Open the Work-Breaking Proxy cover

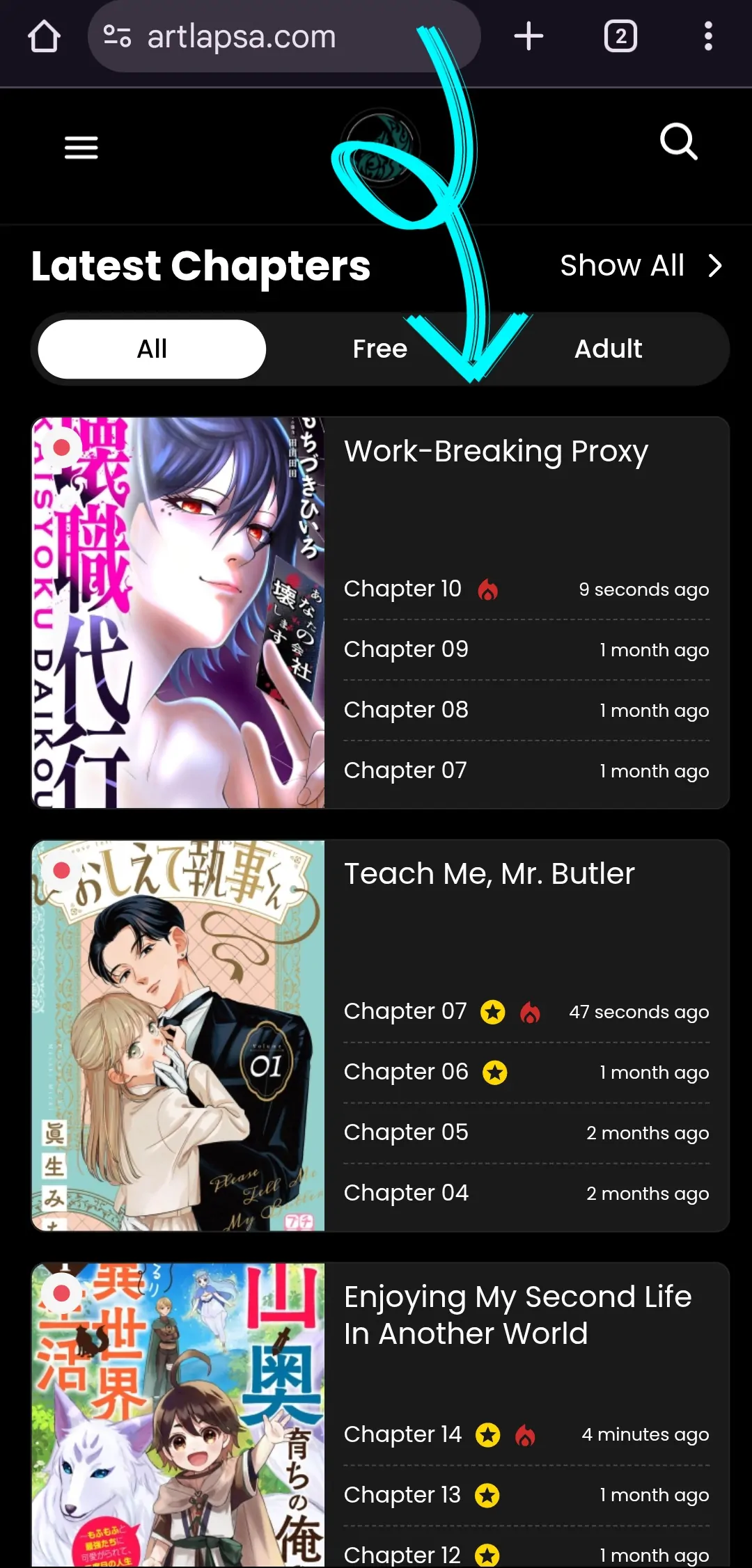178,612
